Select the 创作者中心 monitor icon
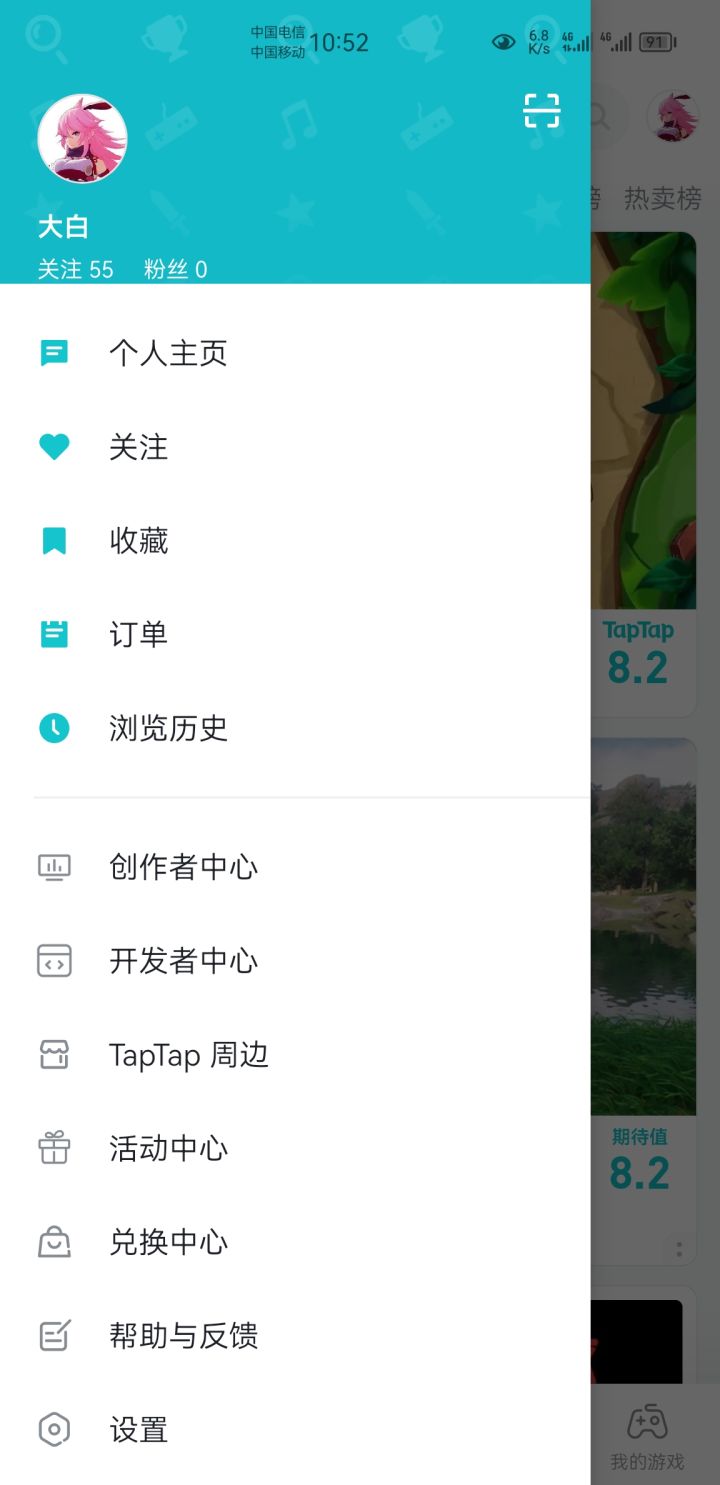 [x=53, y=868]
